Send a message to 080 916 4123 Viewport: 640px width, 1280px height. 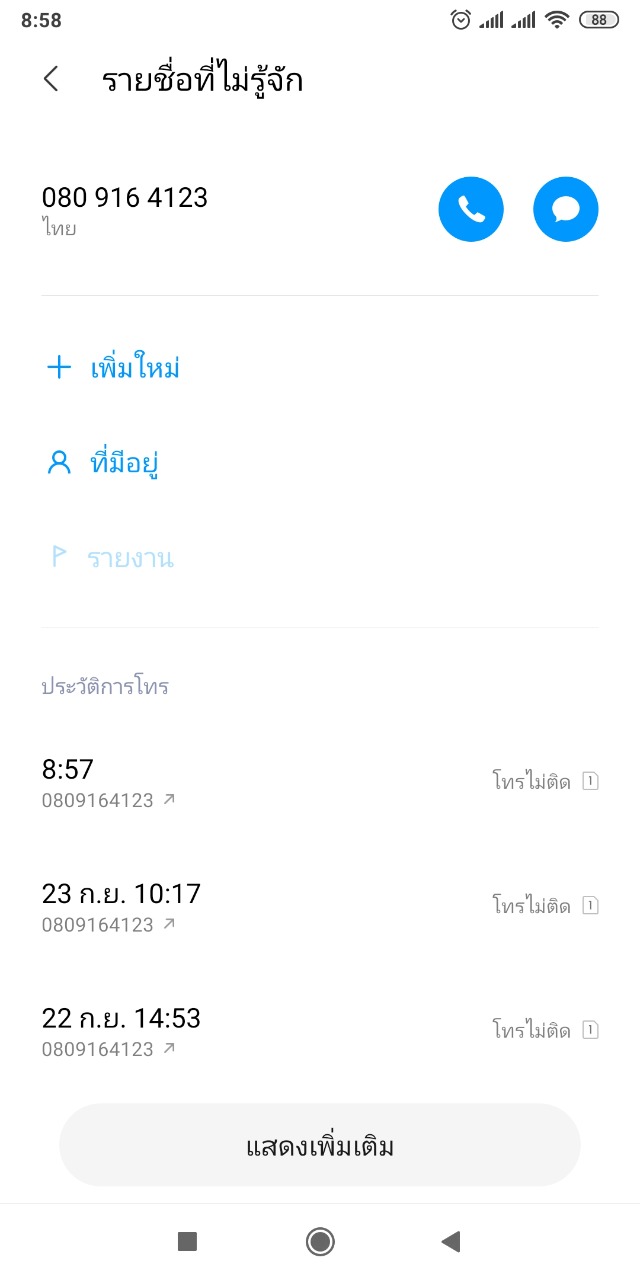(x=566, y=209)
